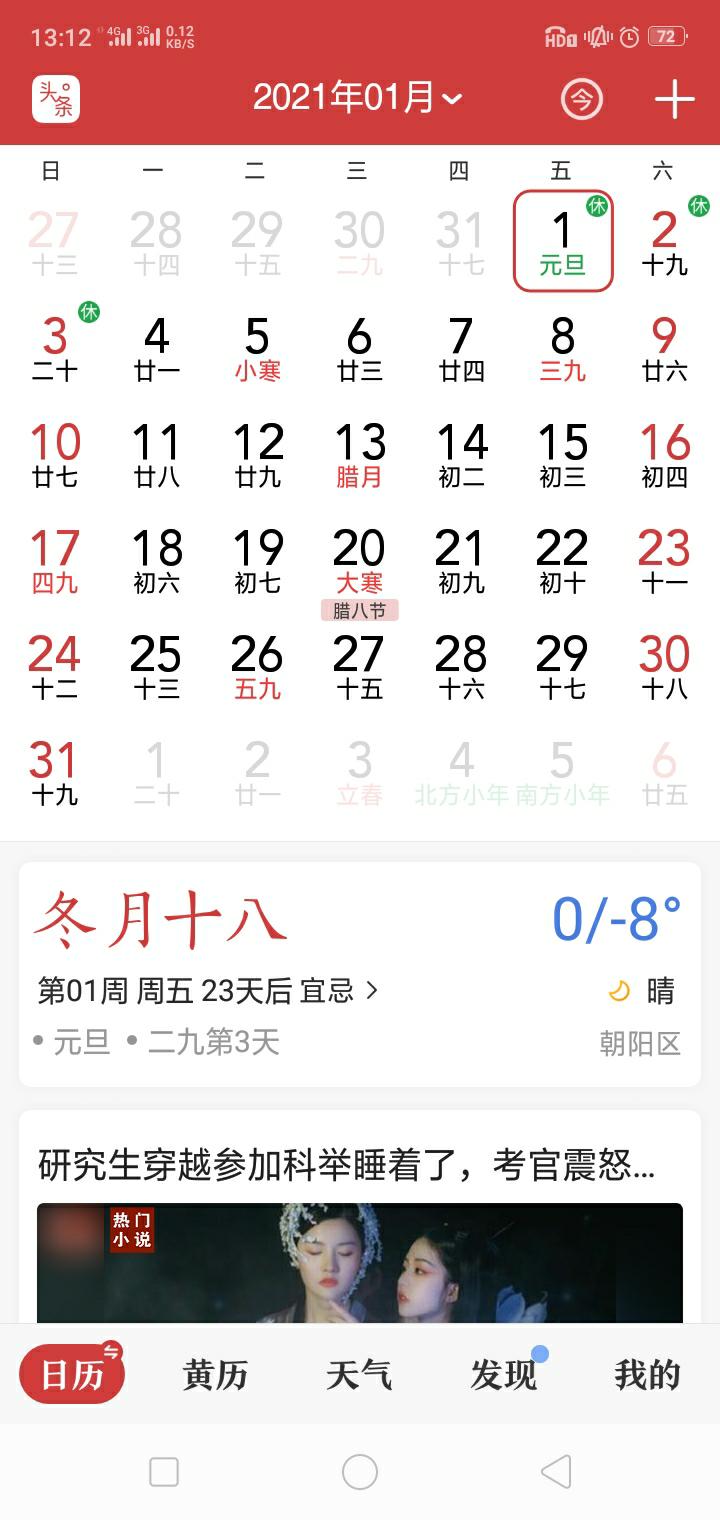720x1520 pixels.
Task: Switch to the 发现 tab
Action: (x=503, y=1375)
